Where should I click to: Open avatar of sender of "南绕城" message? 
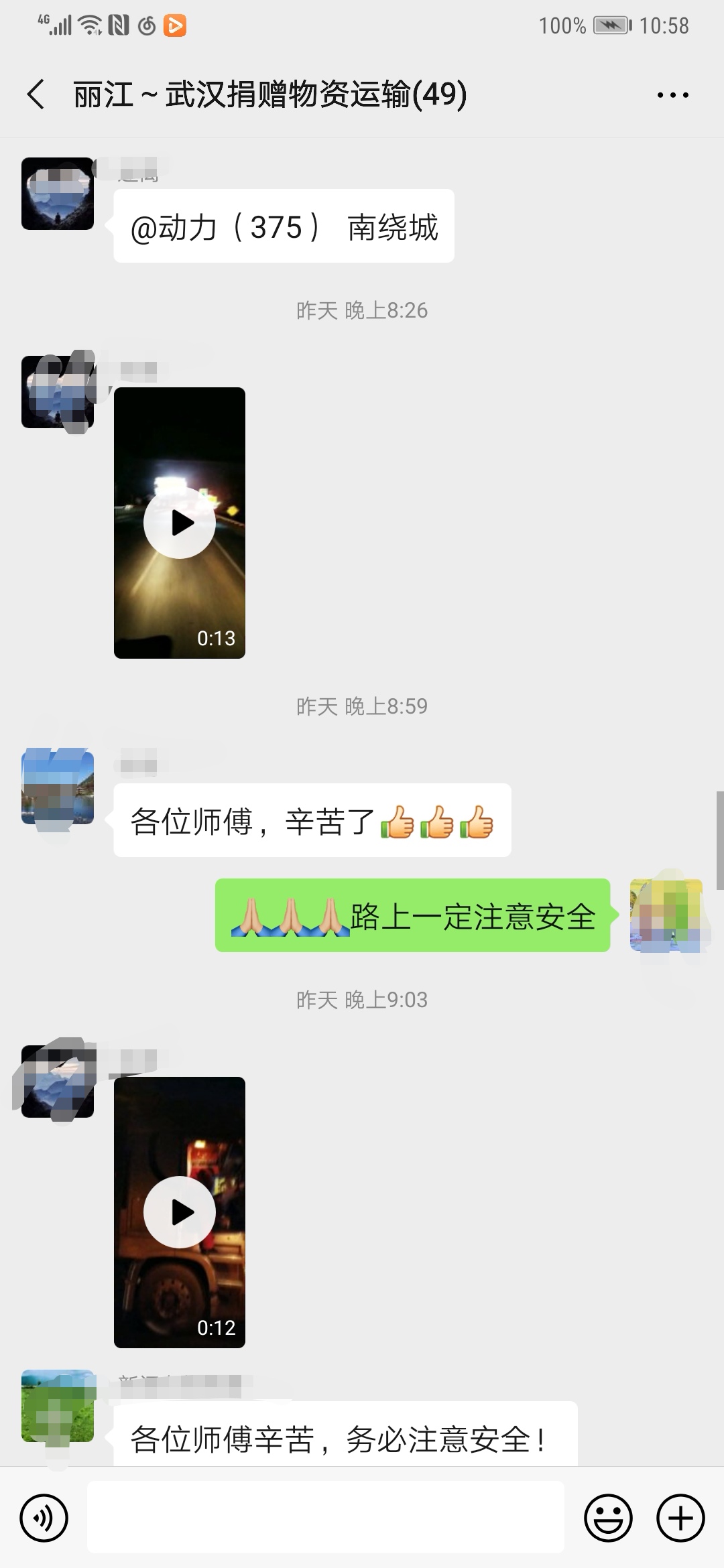pos(58,194)
